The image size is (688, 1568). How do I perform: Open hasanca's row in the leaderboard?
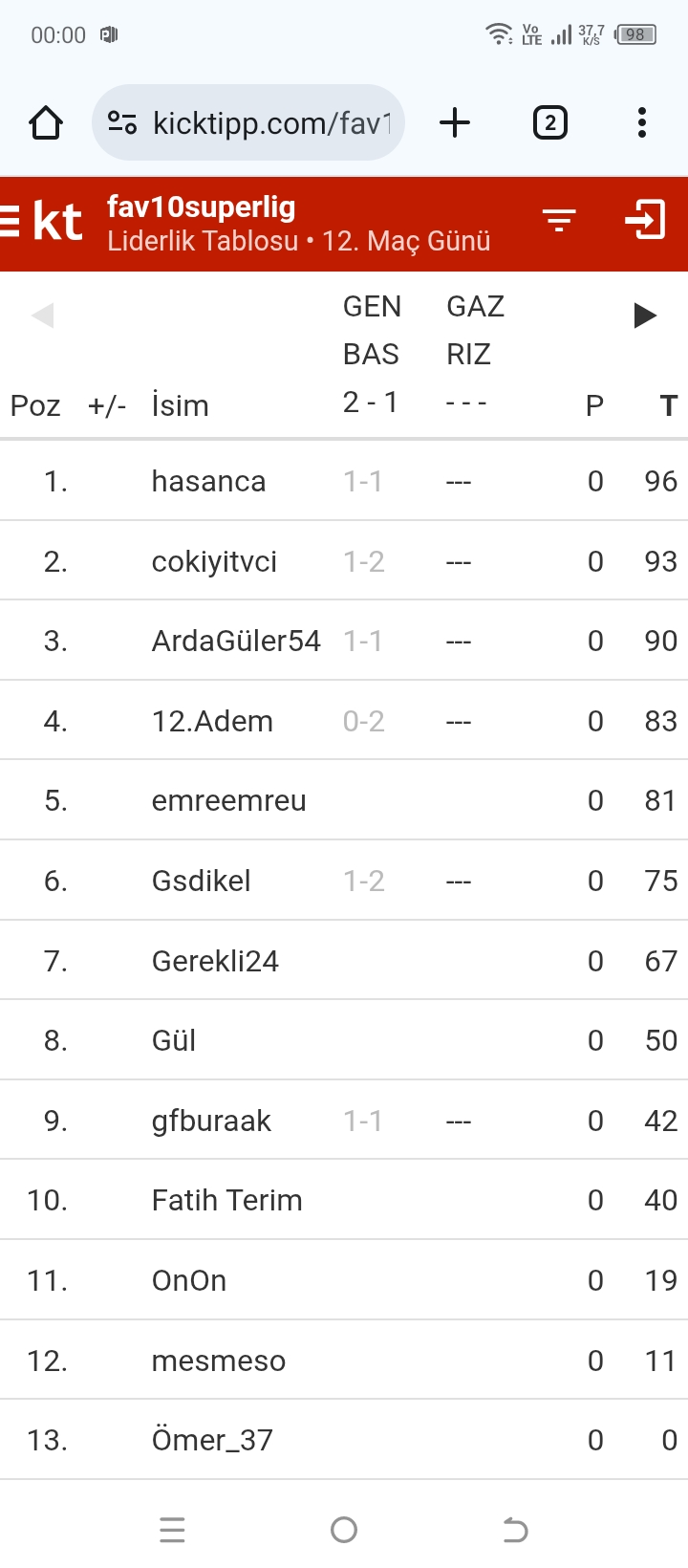pyautogui.click(x=208, y=481)
